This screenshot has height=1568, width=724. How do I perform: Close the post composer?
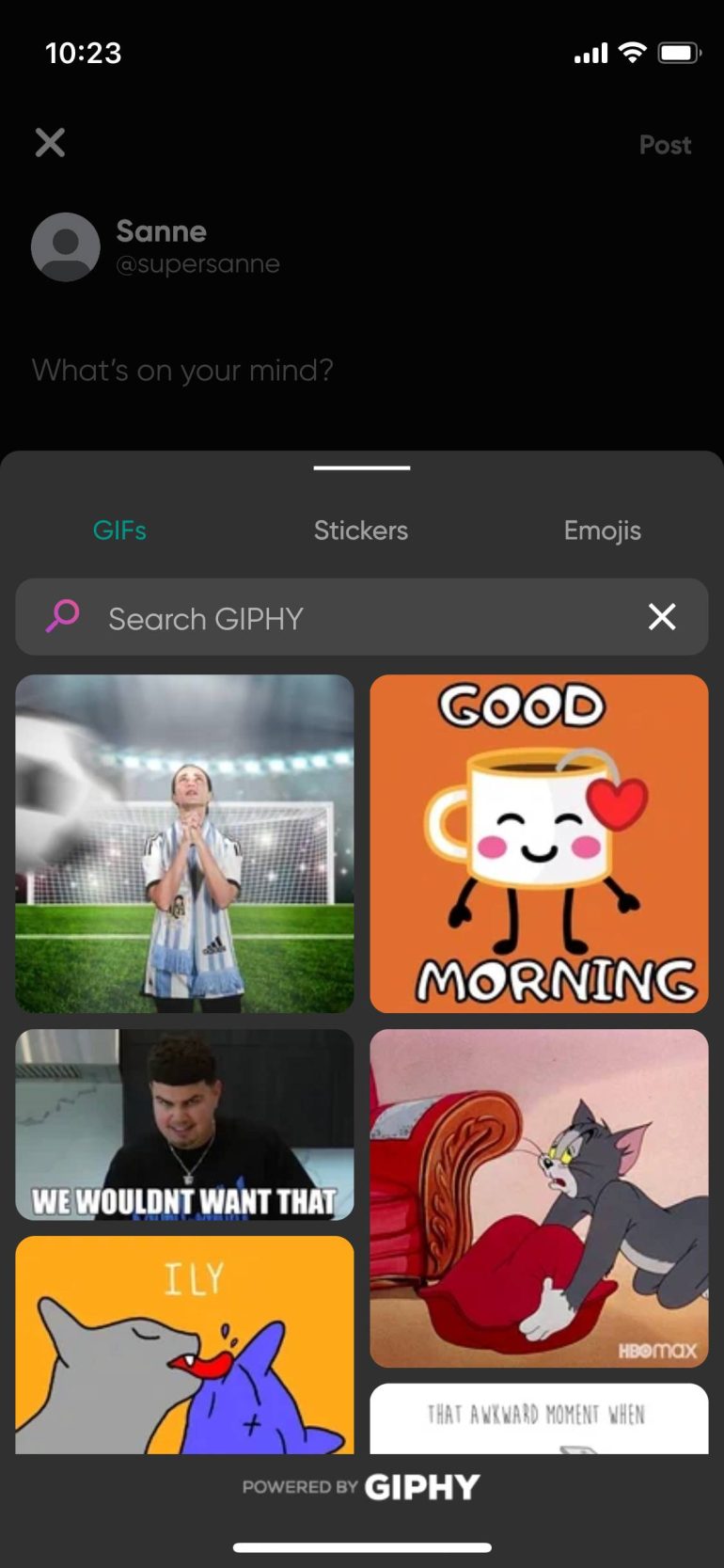[x=50, y=143]
